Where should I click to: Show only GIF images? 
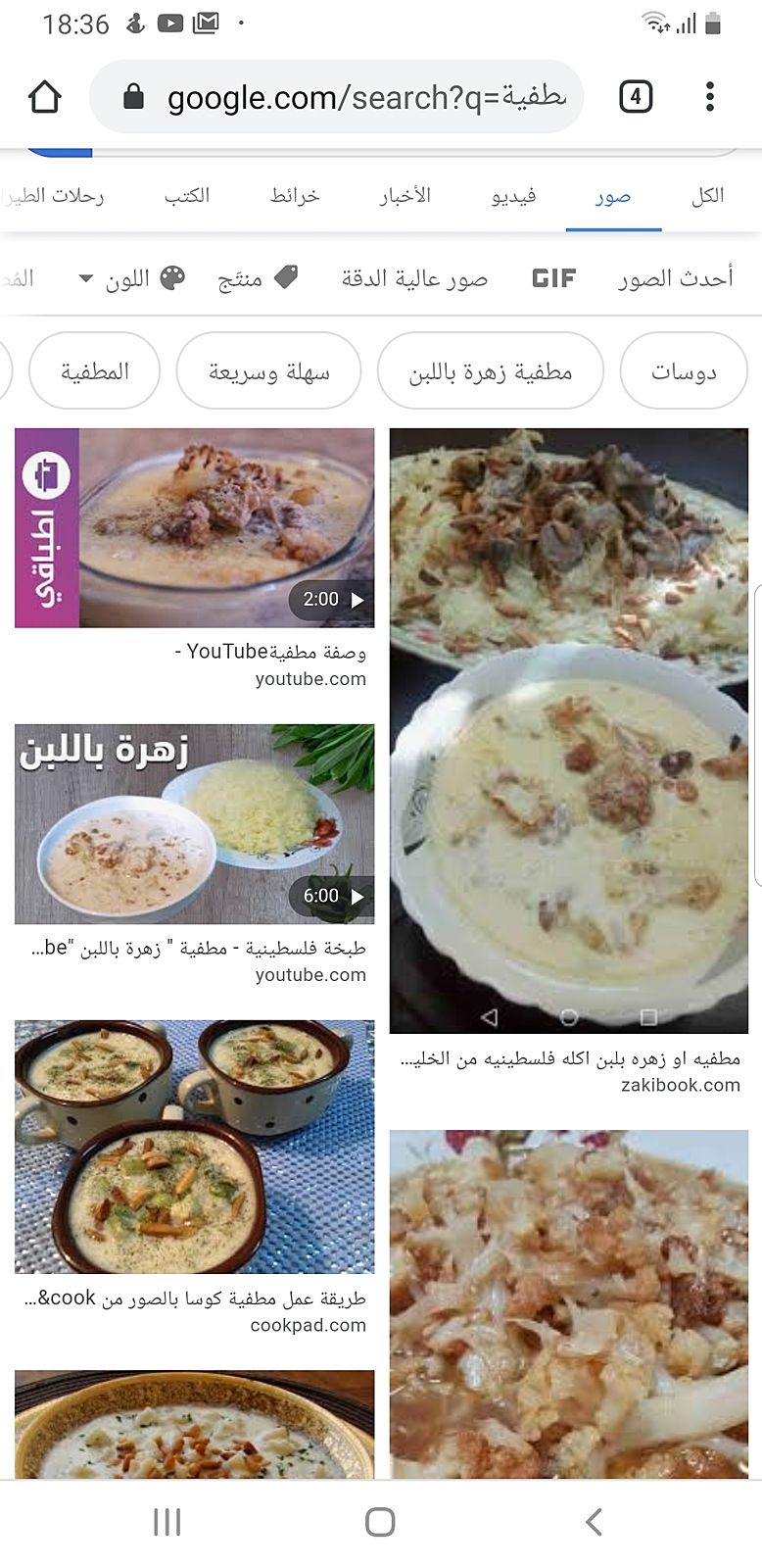pyautogui.click(x=553, y=279)
